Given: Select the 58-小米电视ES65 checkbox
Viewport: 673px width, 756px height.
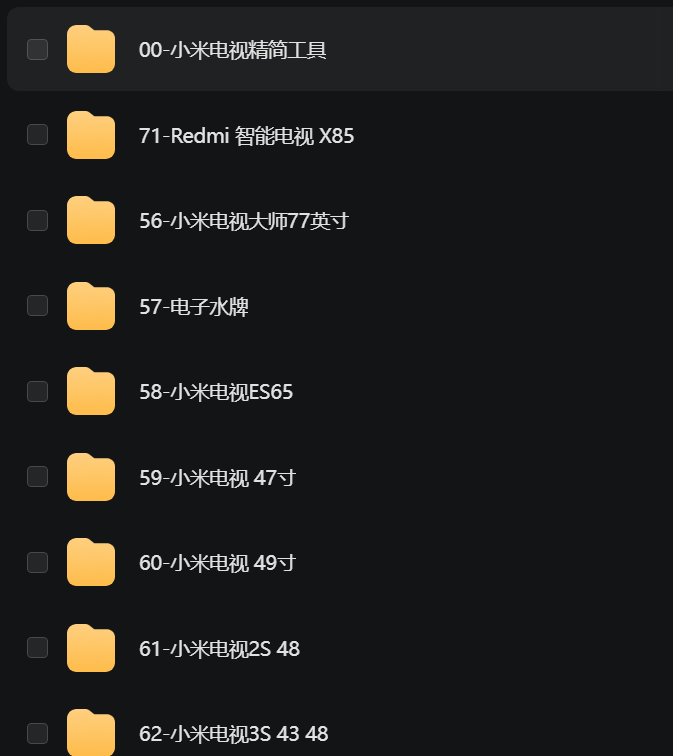Looking at the screenshot, I should click(x=38, y=391).
